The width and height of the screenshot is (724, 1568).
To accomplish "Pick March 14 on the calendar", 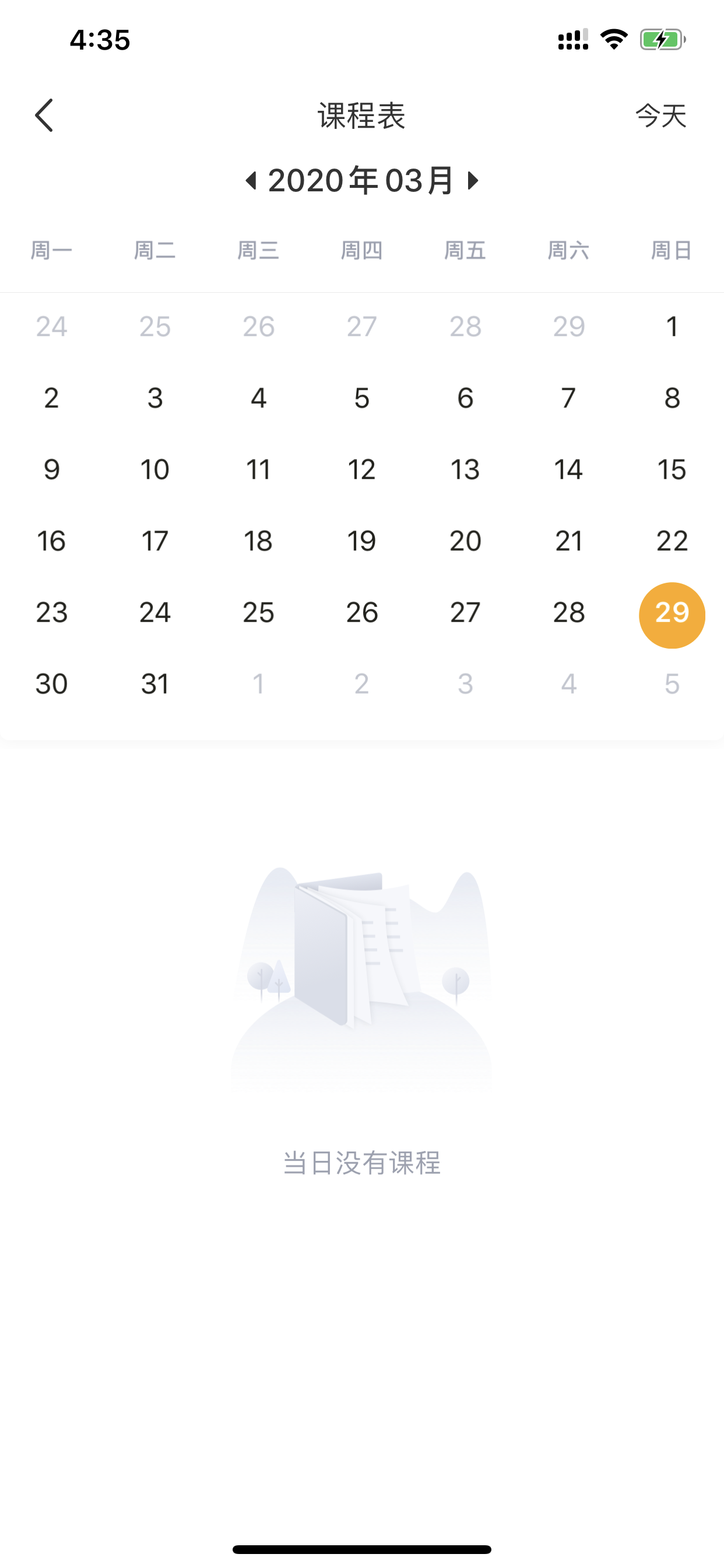I will 569,470.
